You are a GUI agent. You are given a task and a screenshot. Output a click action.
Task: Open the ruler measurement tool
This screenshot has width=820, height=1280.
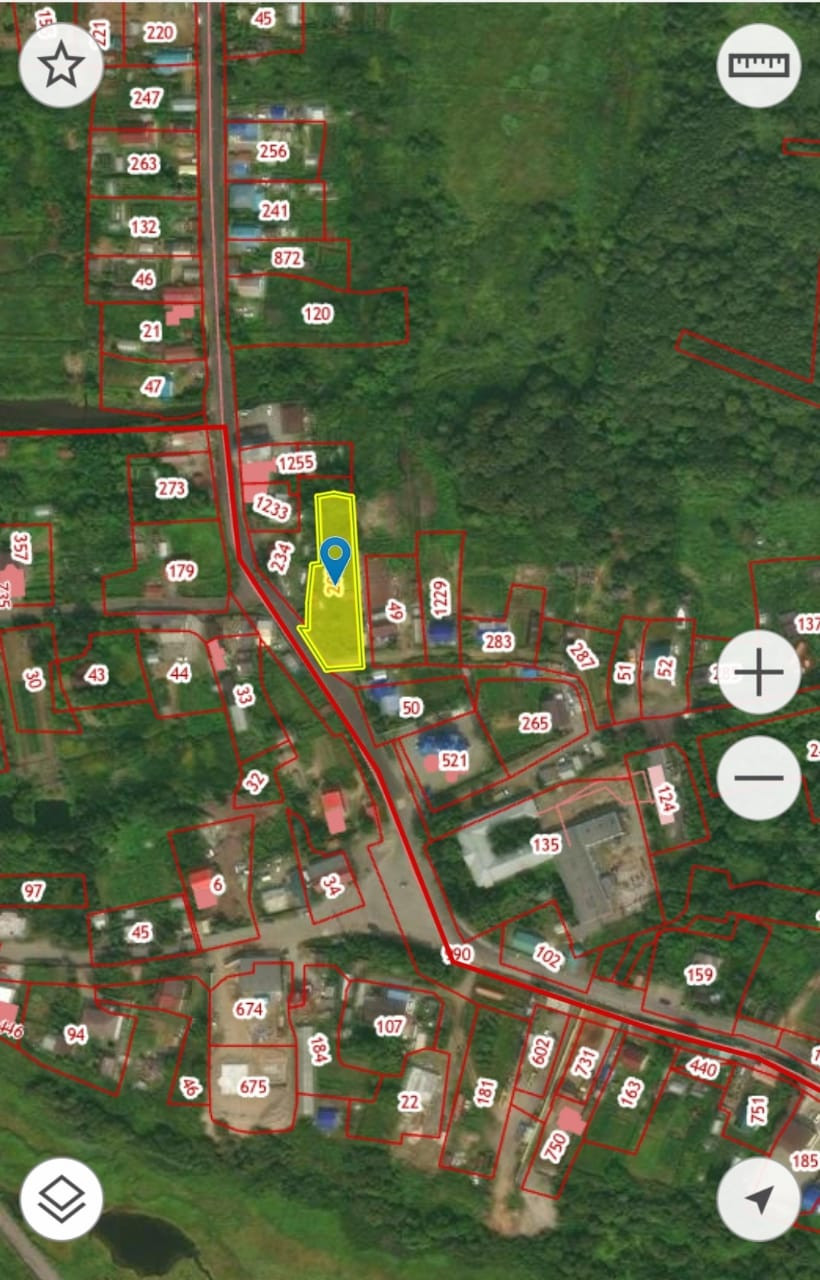pos(759,66)
